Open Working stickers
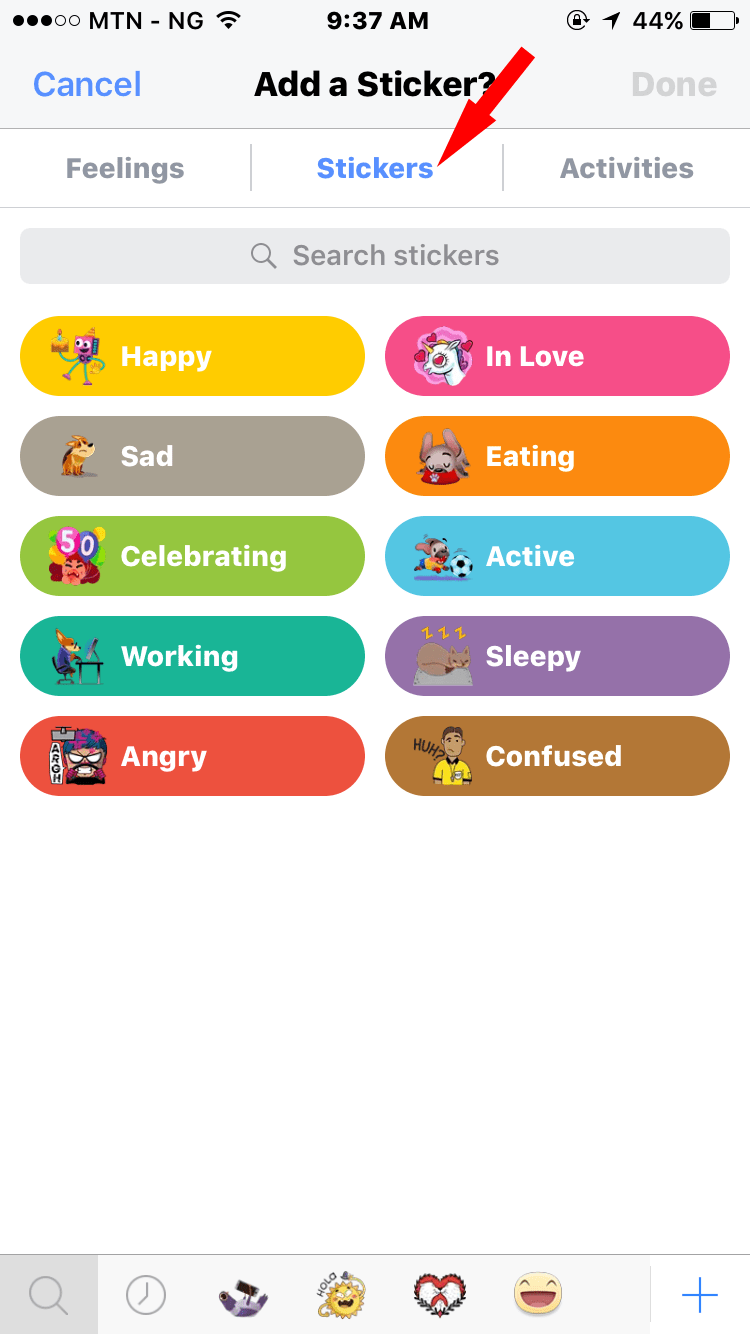 (x=192, y=656)
